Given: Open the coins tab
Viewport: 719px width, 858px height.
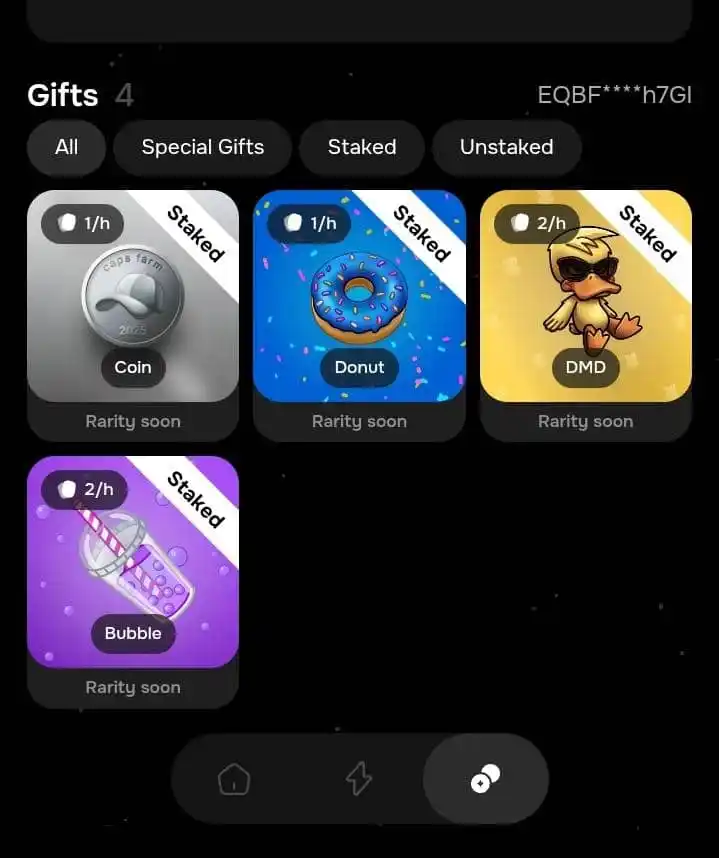Looking at the screenshot, I should tap(485, 779).
